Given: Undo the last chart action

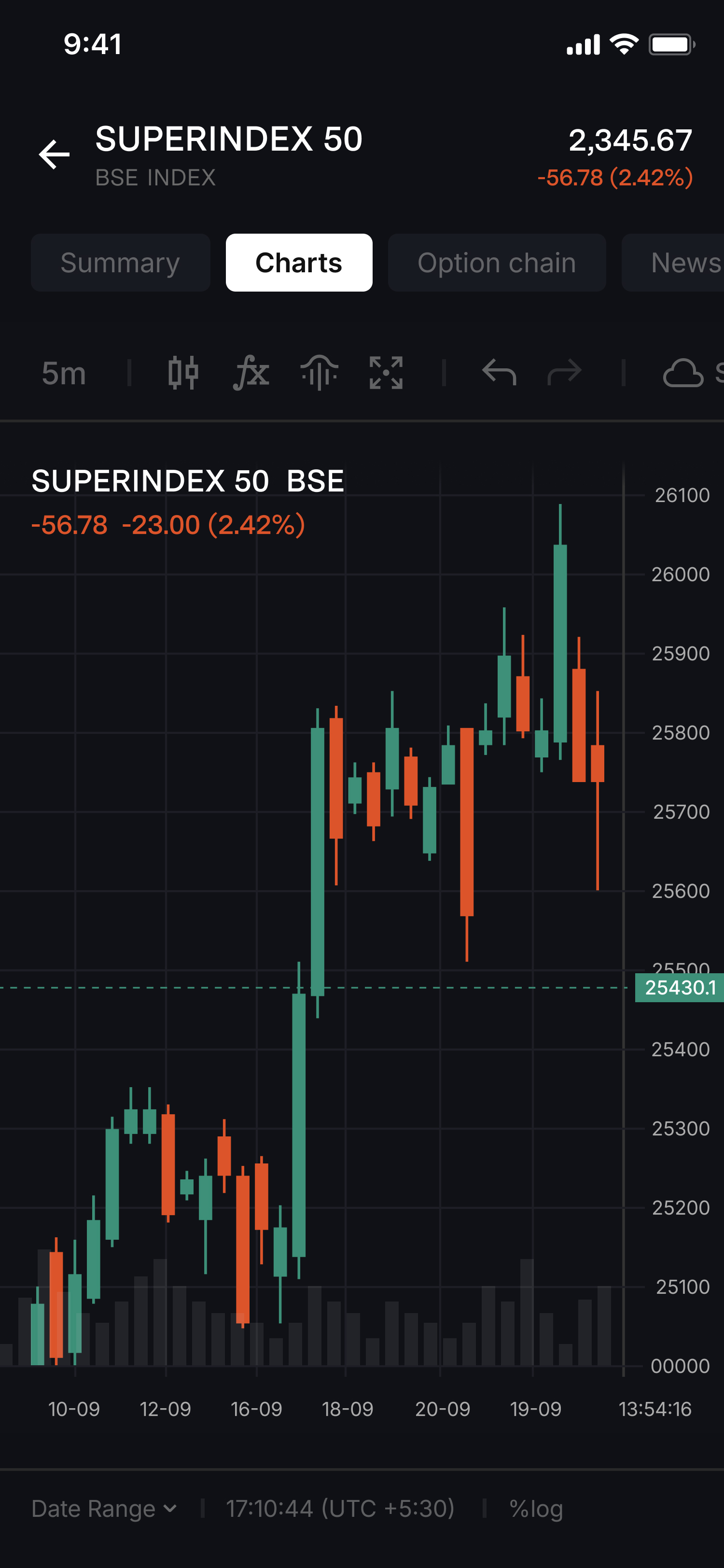Looking at the screenshot, I should pos(499,373).
